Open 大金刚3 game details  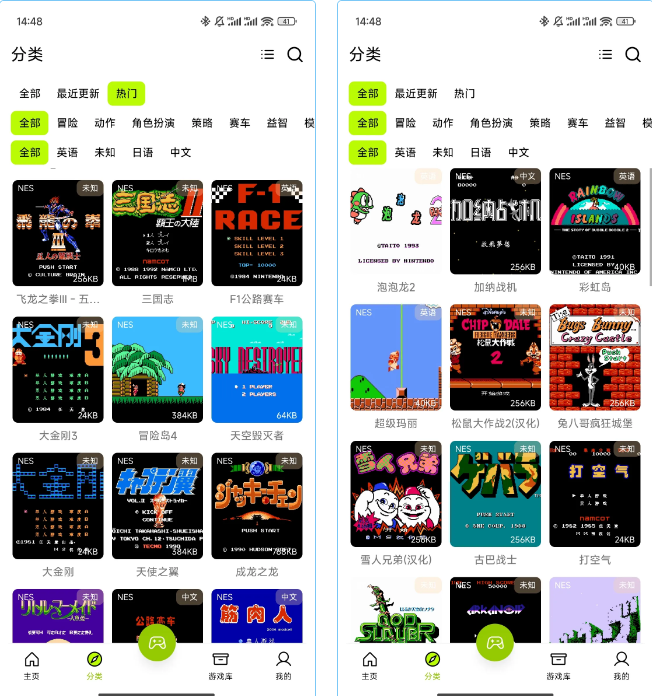57,370
